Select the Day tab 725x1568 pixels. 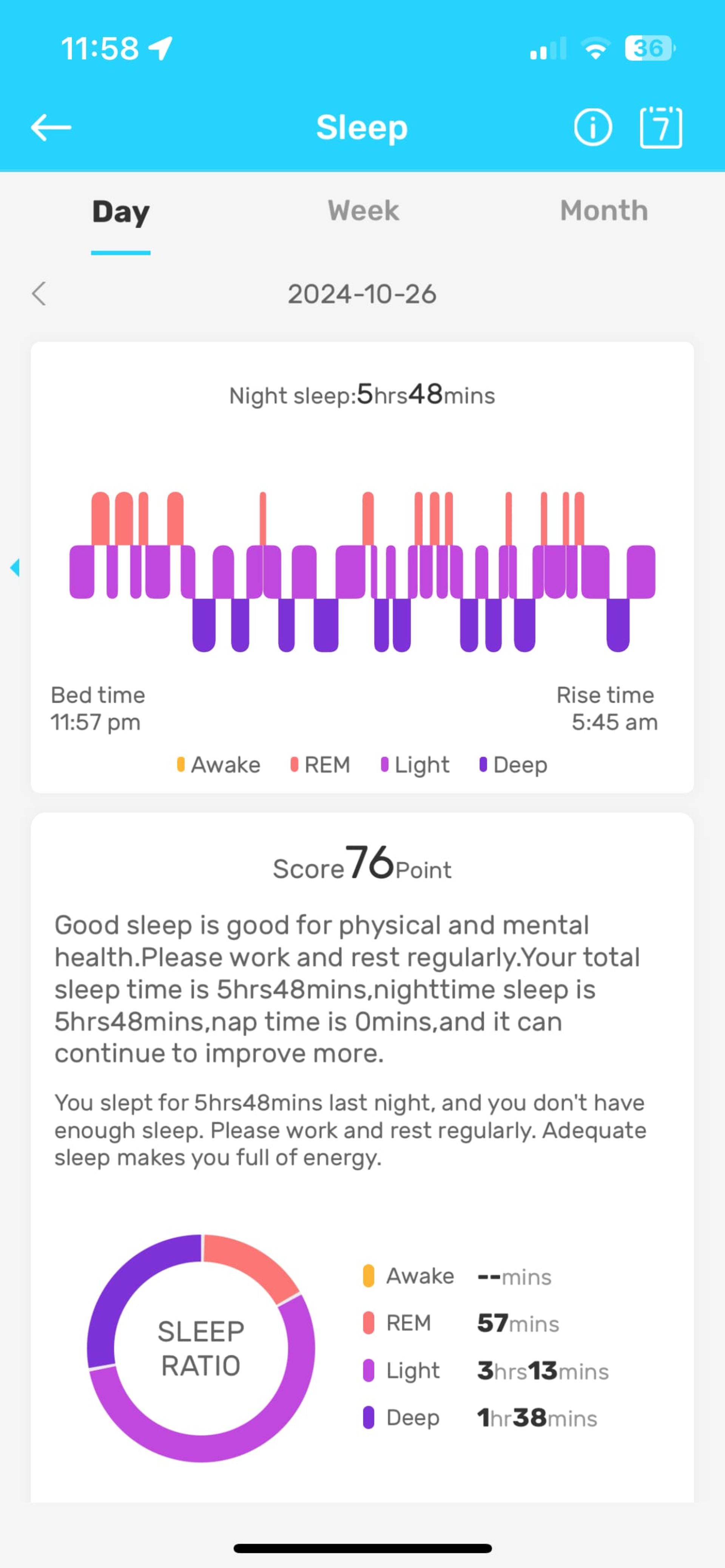pos(120,212)
